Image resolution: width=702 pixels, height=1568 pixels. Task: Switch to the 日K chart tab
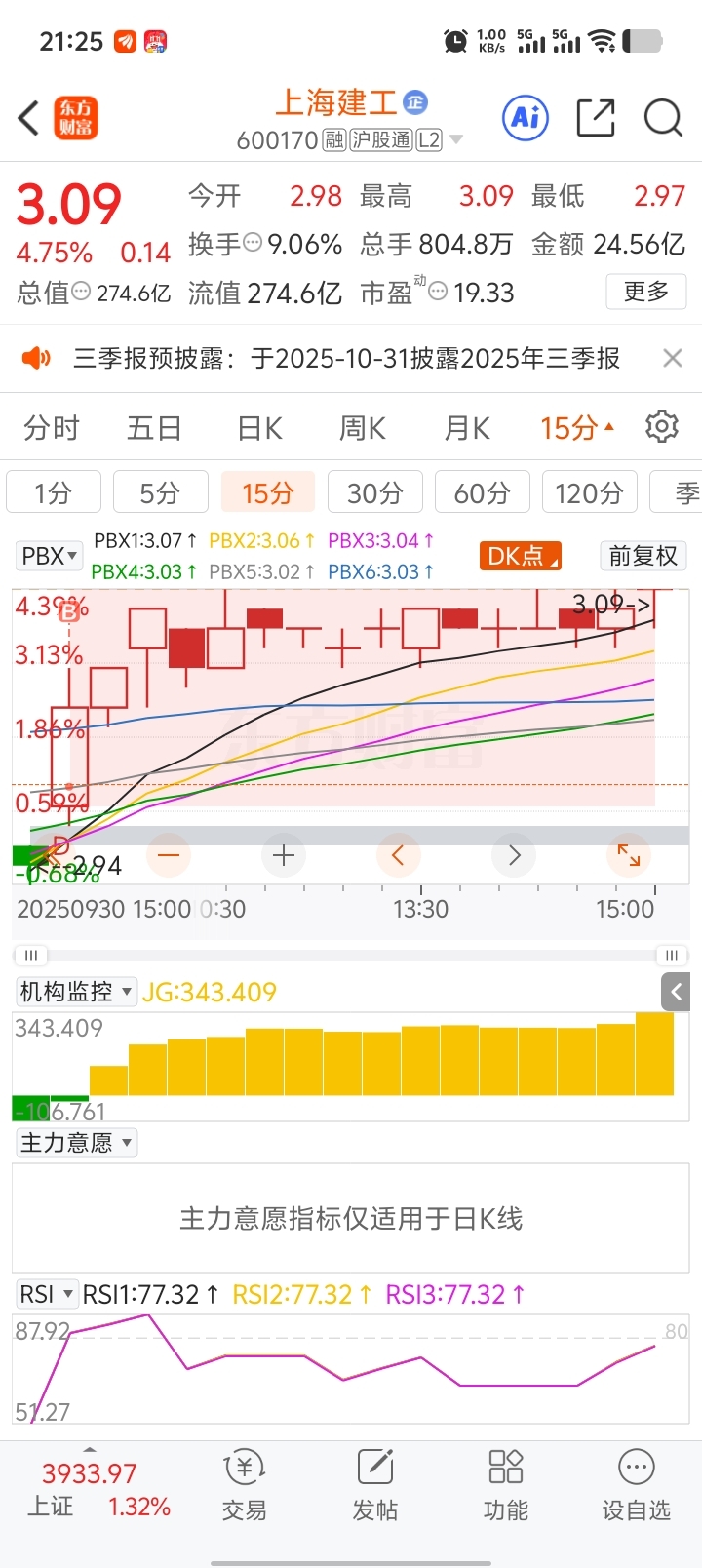click(x=259, y=428)
